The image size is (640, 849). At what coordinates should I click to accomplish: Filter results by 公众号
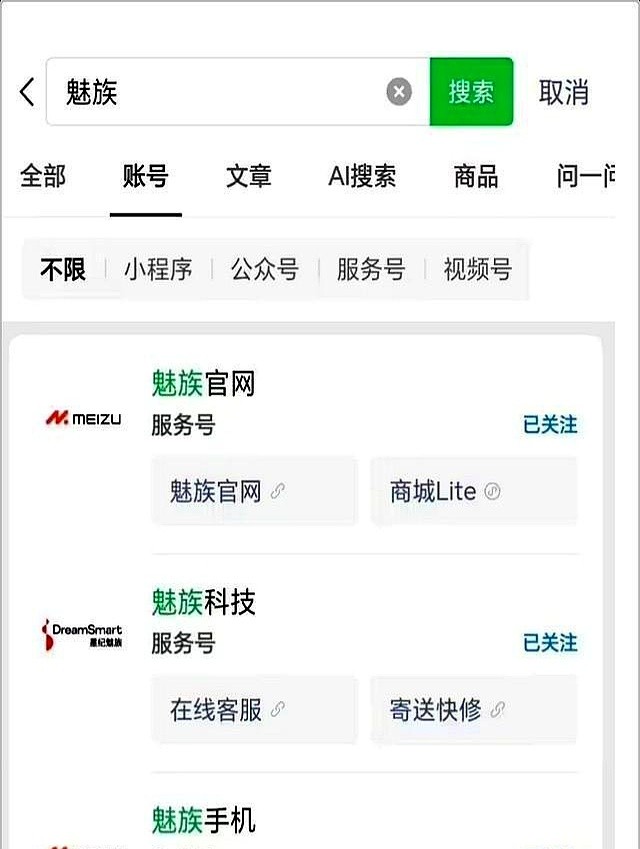(265, 269)
